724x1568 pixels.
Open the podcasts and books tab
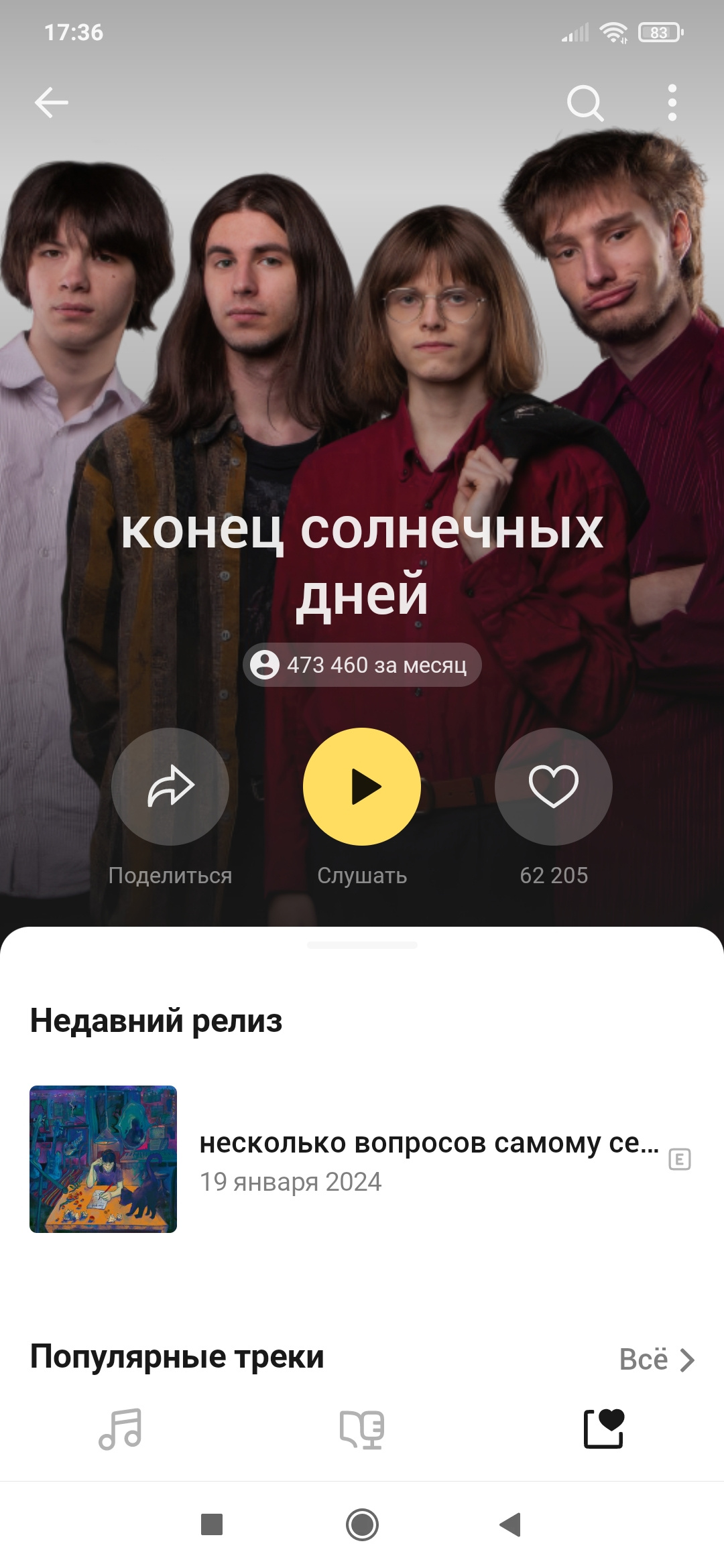click(362, 1429)
